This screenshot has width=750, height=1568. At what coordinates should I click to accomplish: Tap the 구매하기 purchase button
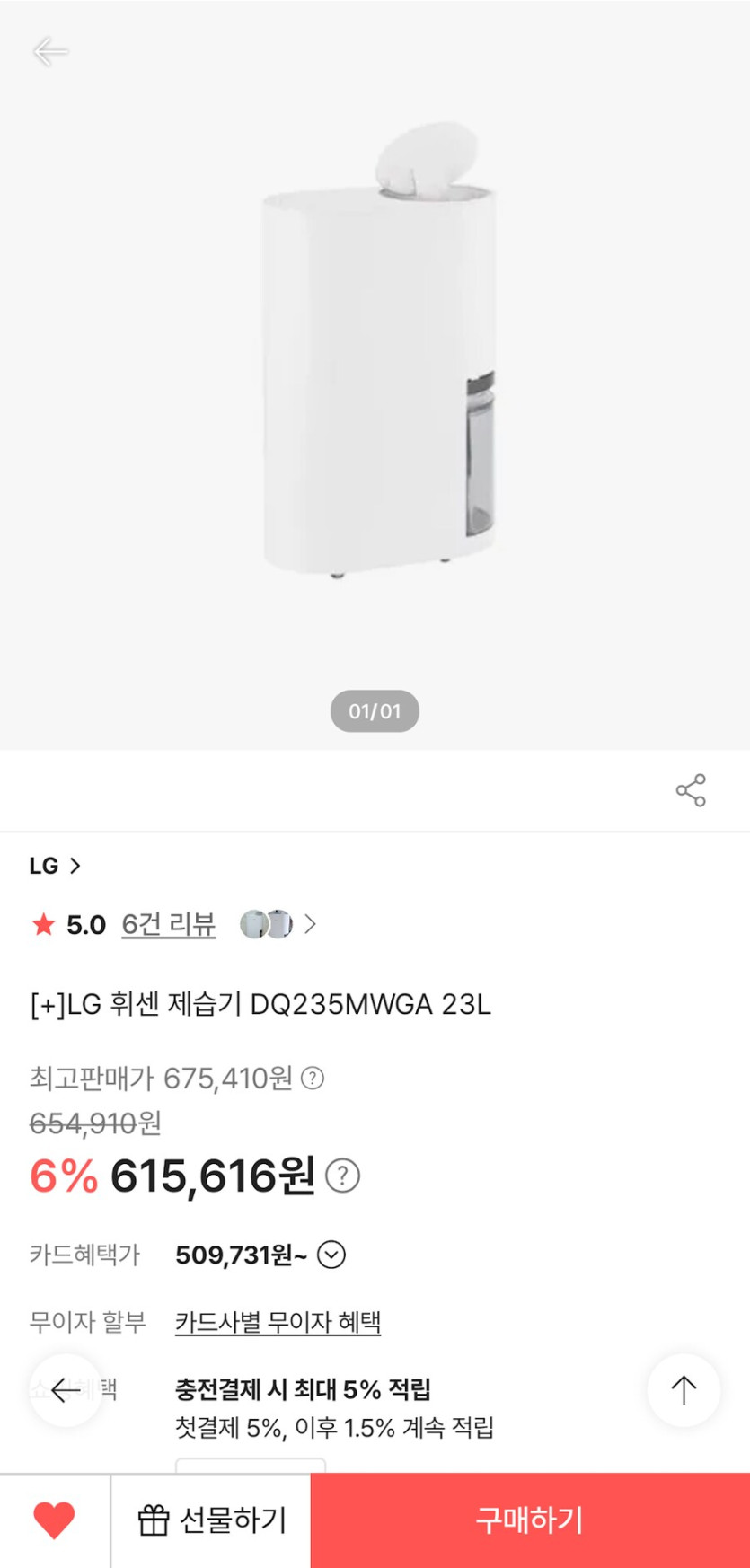click(528, 1520)
